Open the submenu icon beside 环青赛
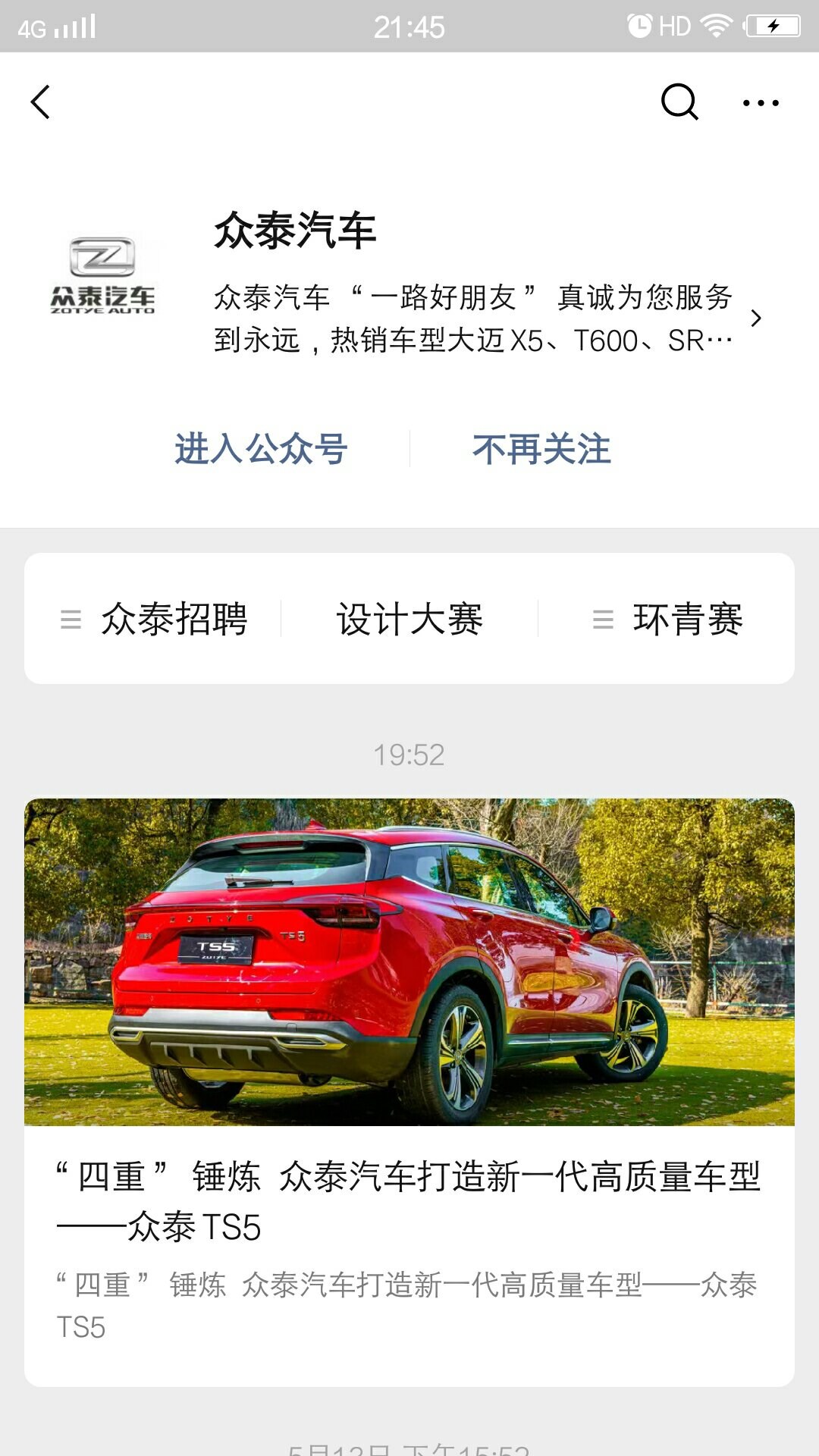This screenshot has height=1456, width=819. point(603,619)
